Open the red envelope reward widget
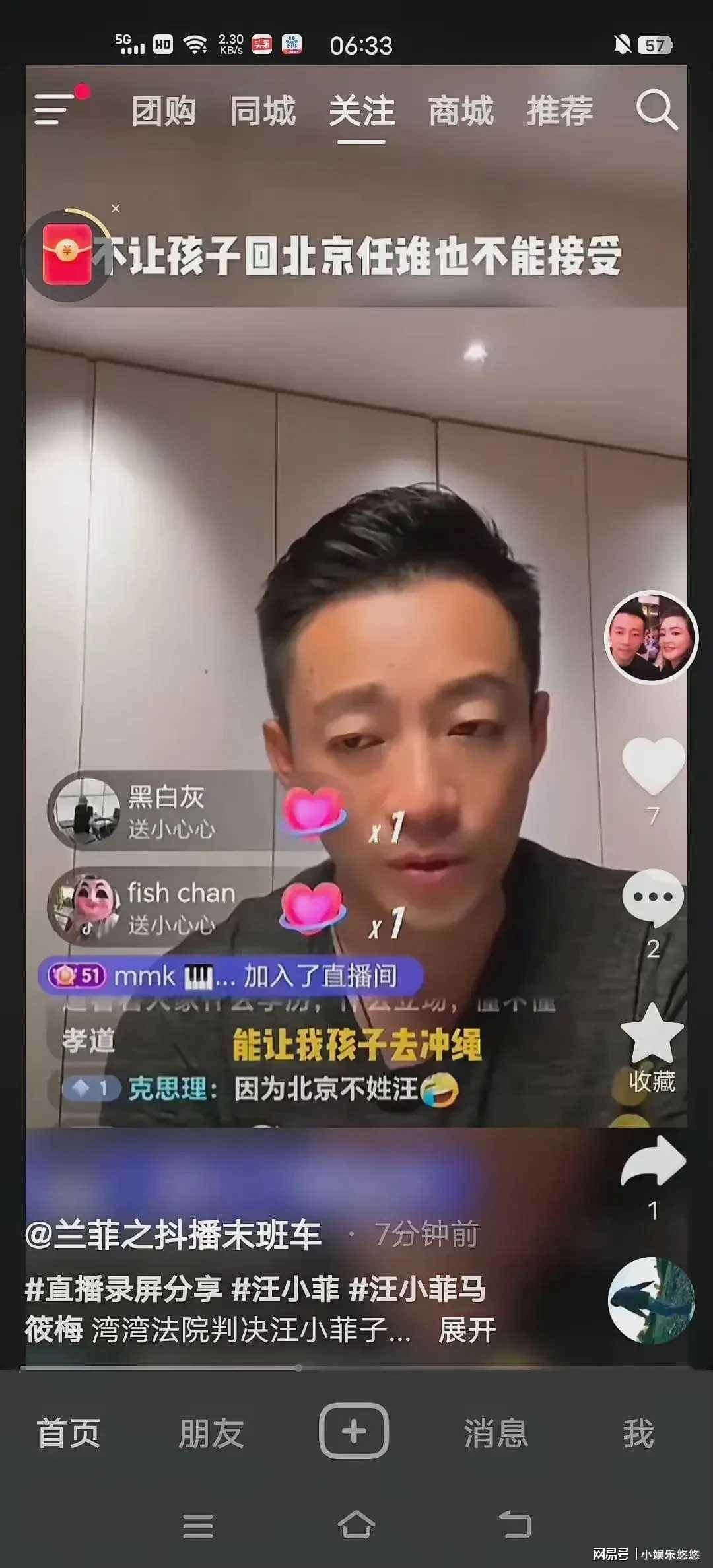The height and width of the screenshot is (1568, 713). click(x=67, y=254)
